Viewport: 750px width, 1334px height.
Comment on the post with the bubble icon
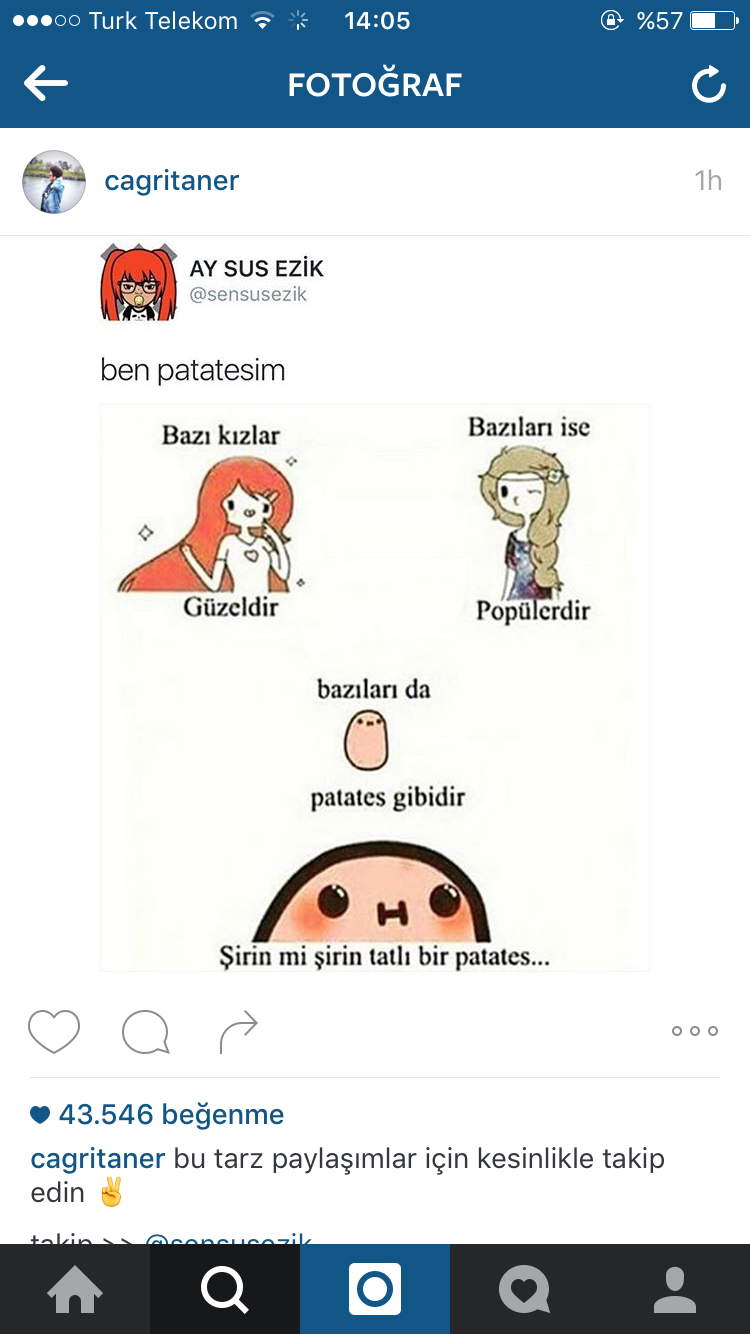[145, 1032]
